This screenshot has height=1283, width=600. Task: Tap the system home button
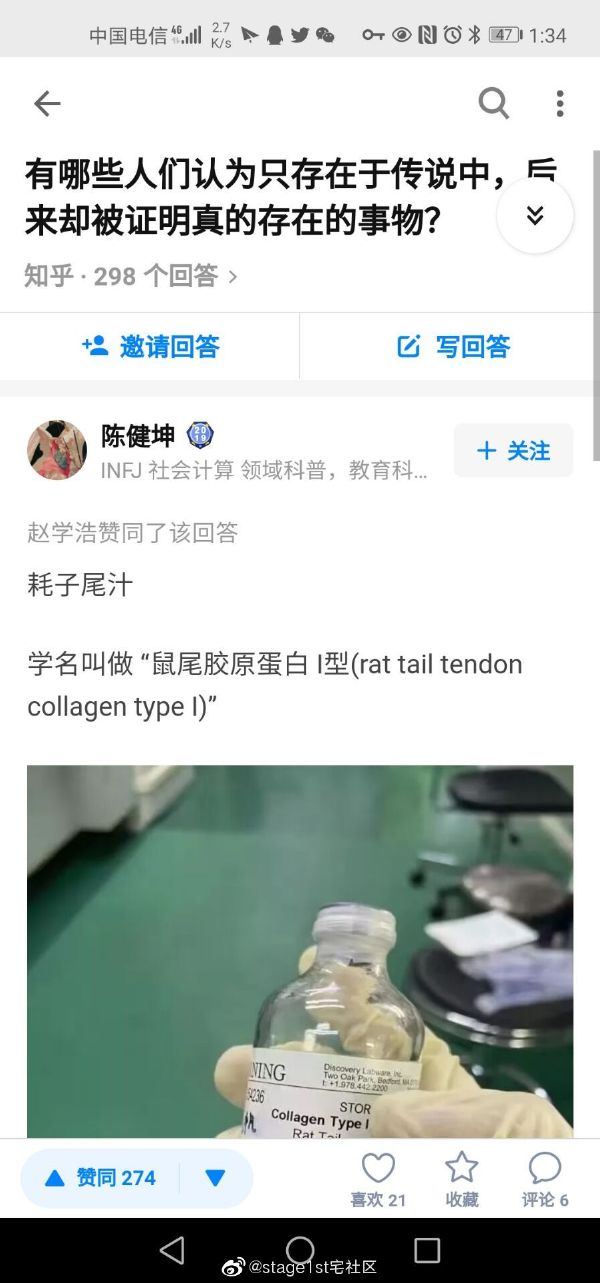click(x=300, y=1249)
